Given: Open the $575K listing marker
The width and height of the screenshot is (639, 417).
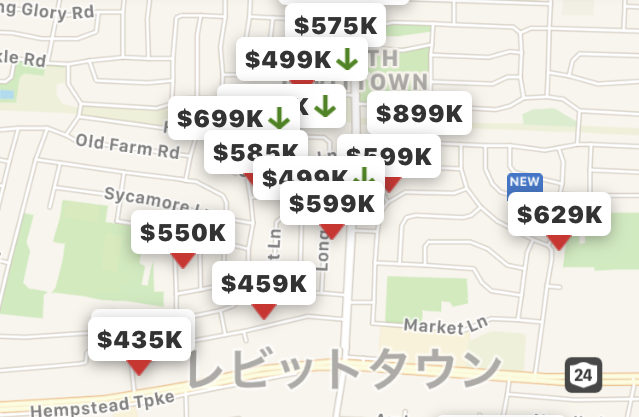Looking at the screenshot, I should tap(334, 26).
